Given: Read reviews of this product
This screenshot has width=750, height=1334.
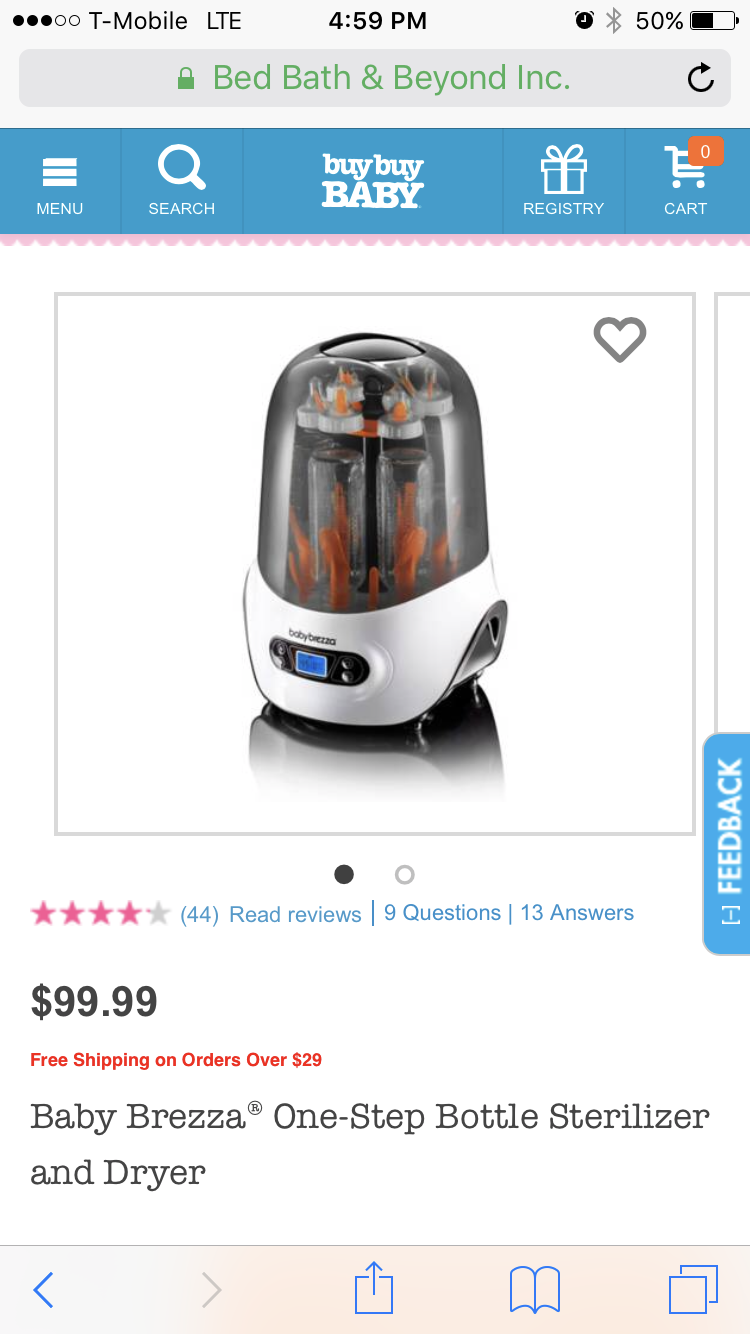Looking at the screenshot, I should (x=295, y=914).
